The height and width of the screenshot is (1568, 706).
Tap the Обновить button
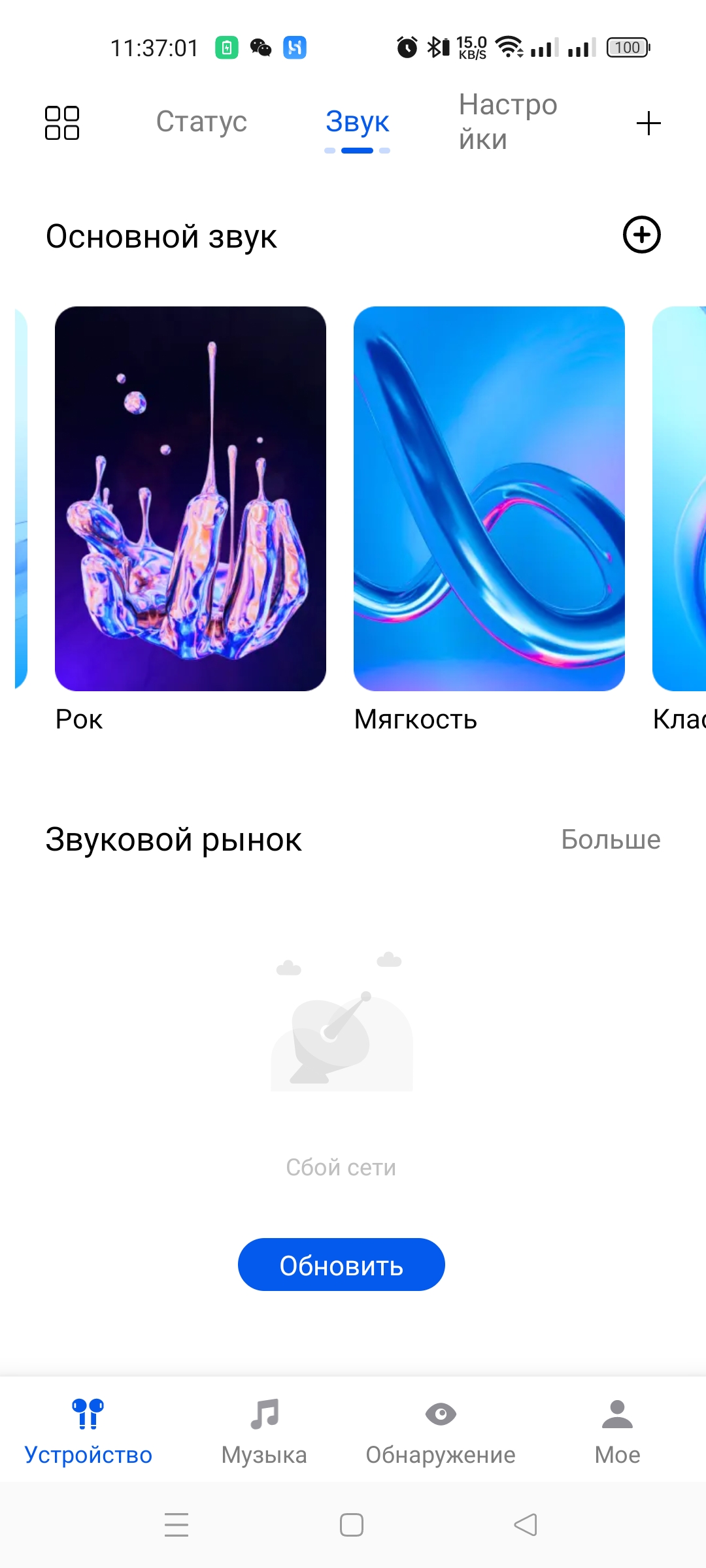[341, 1265]
